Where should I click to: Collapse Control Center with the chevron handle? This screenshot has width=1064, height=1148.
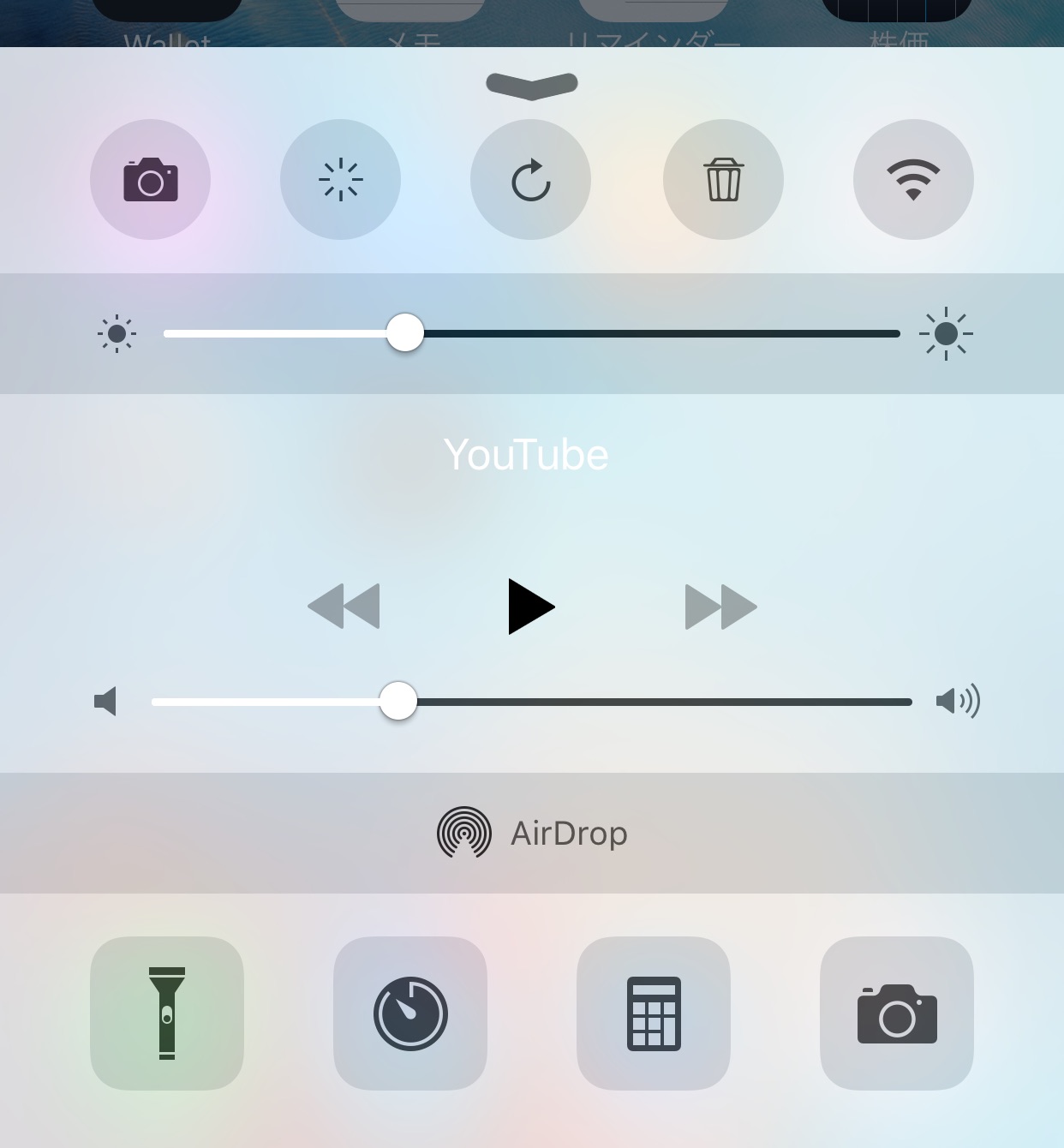(x=532, y=85)
